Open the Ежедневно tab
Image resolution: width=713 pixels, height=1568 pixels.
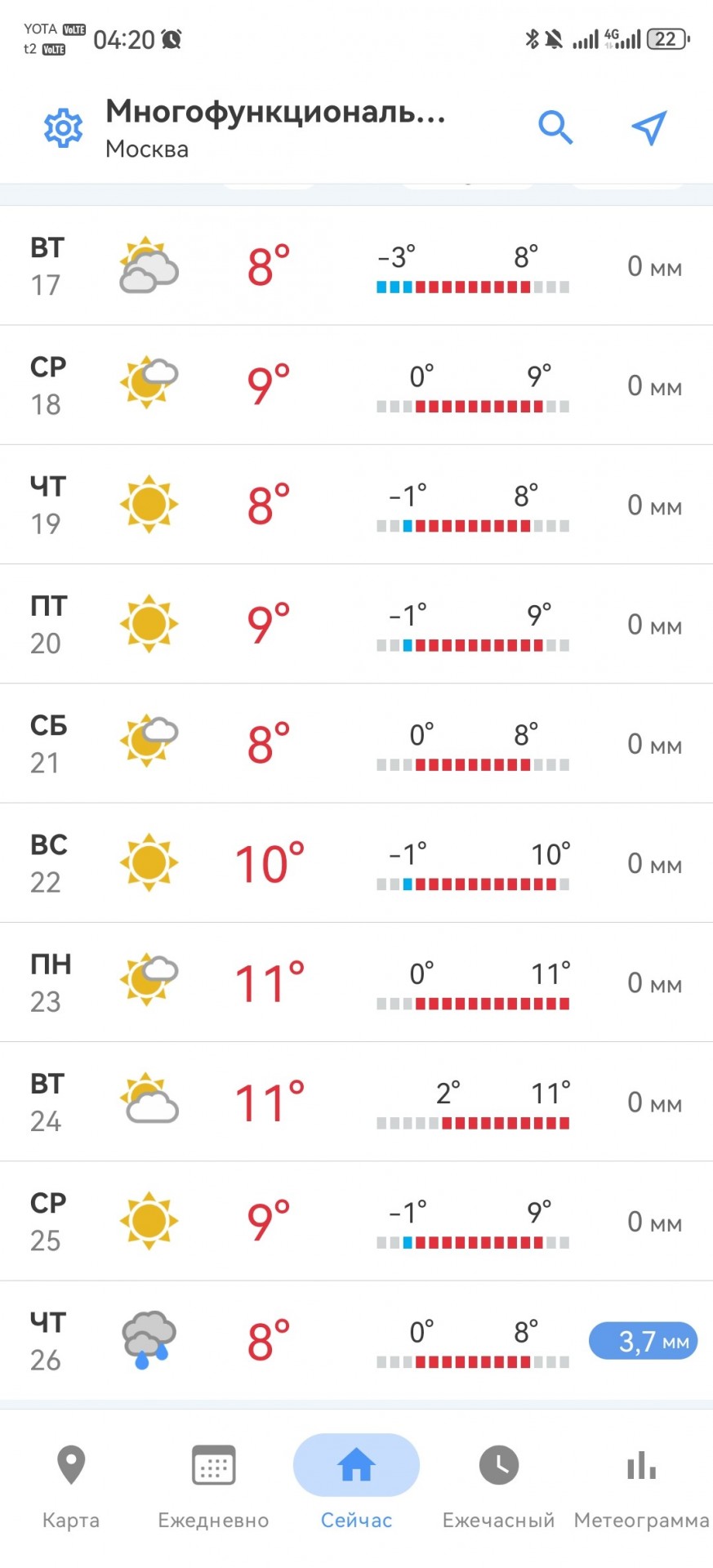(213, 1486)
